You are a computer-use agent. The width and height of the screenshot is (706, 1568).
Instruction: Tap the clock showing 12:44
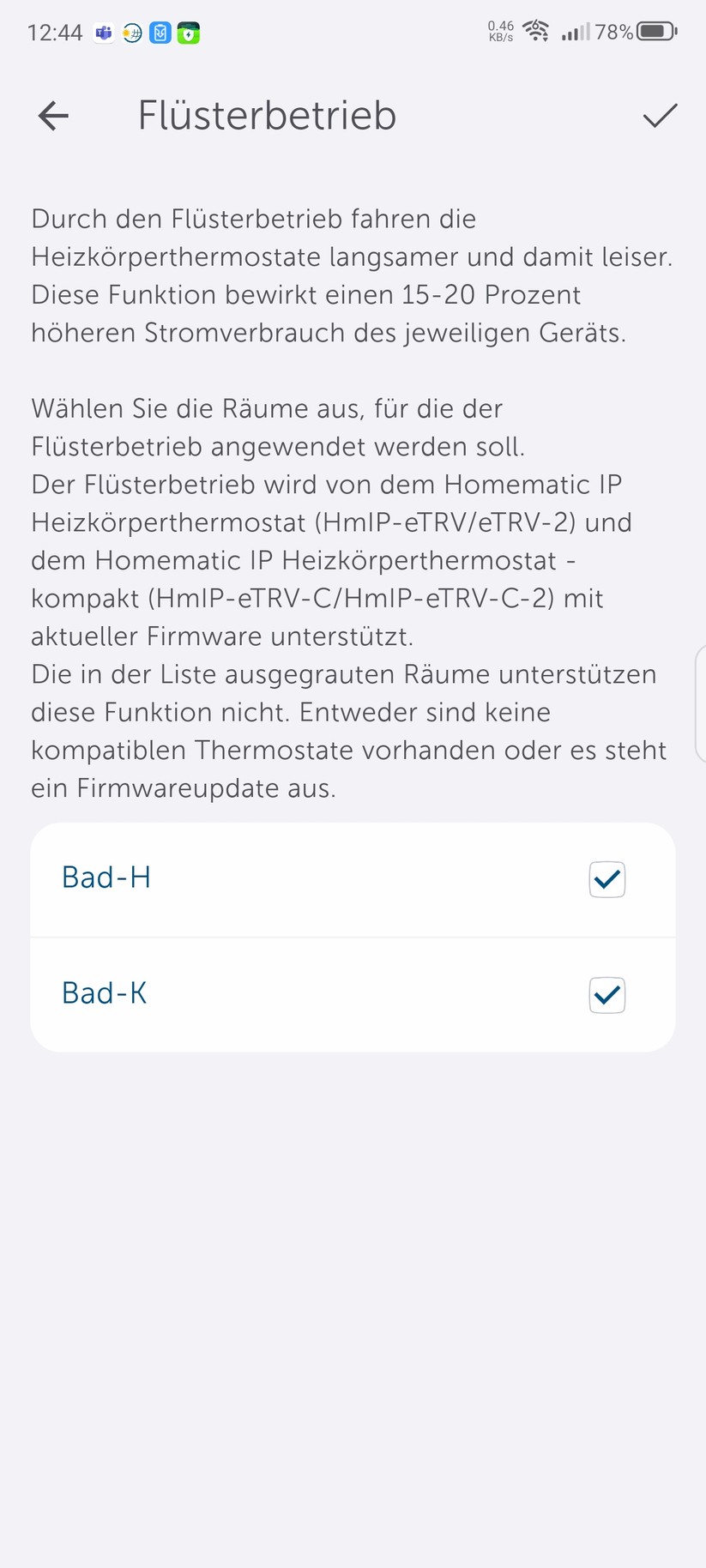coord(55,33)
